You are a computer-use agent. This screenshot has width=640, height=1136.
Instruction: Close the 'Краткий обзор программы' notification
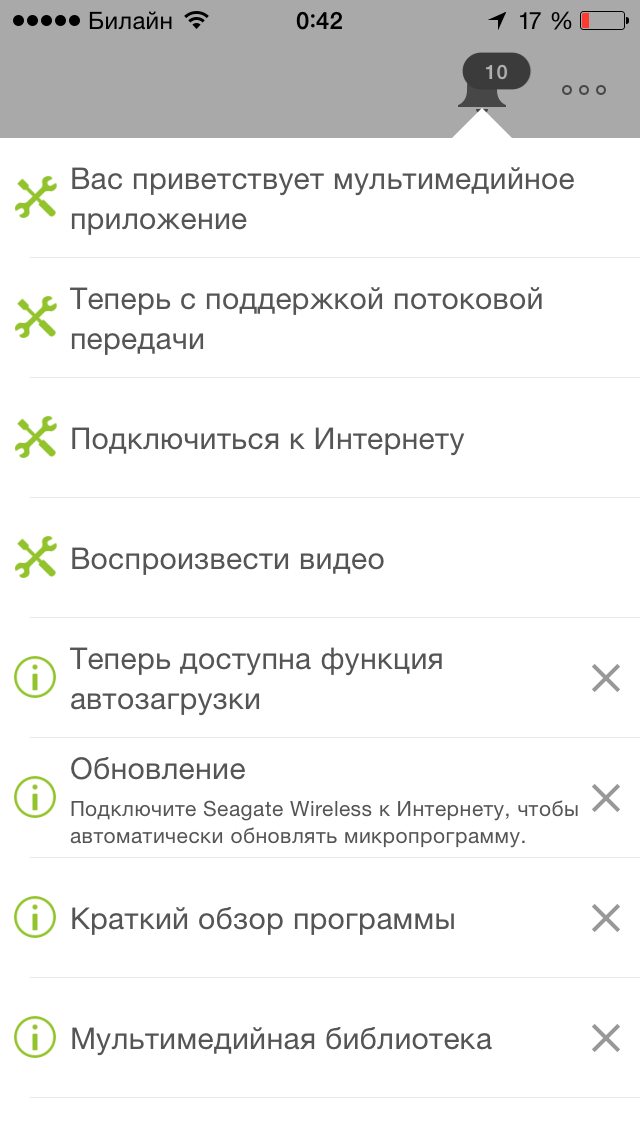point(606,919)
